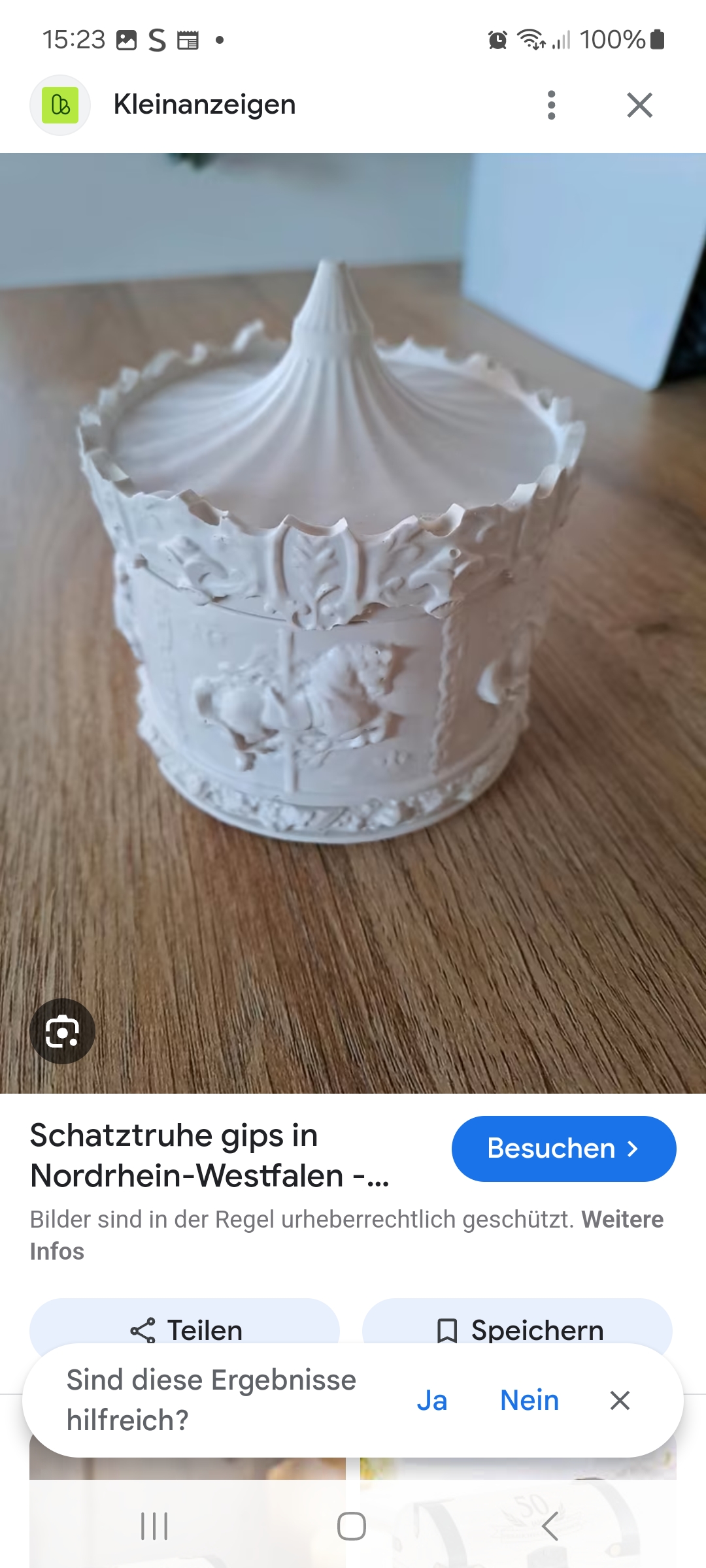Search this image with Google Lens

[x=62, y=1032]
